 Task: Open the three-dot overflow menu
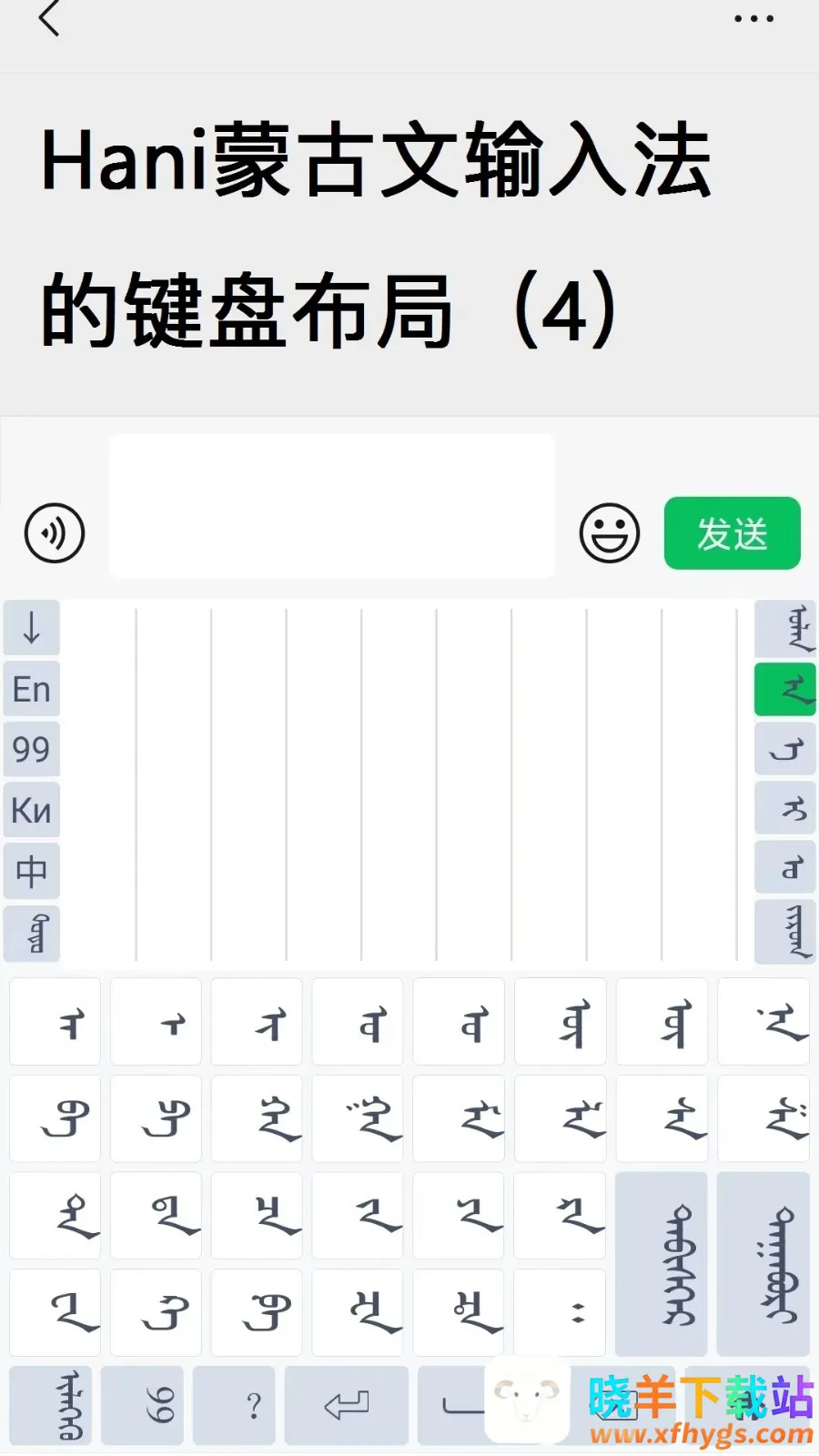point(753,18)
